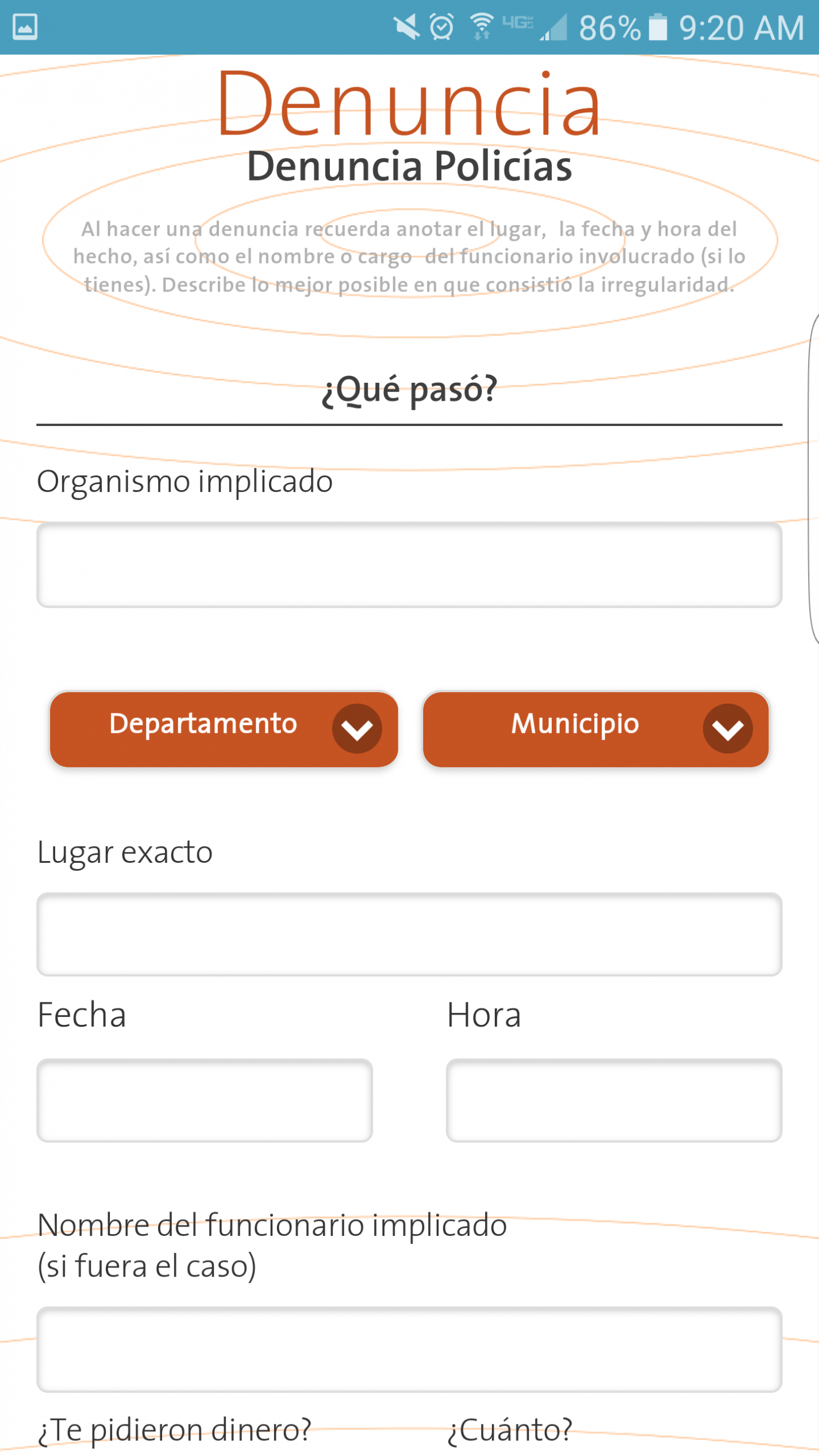The width and height of the screenshot is (819, 1456).
Task: Focus the Lugar exacto field
Action: point(409,934)
